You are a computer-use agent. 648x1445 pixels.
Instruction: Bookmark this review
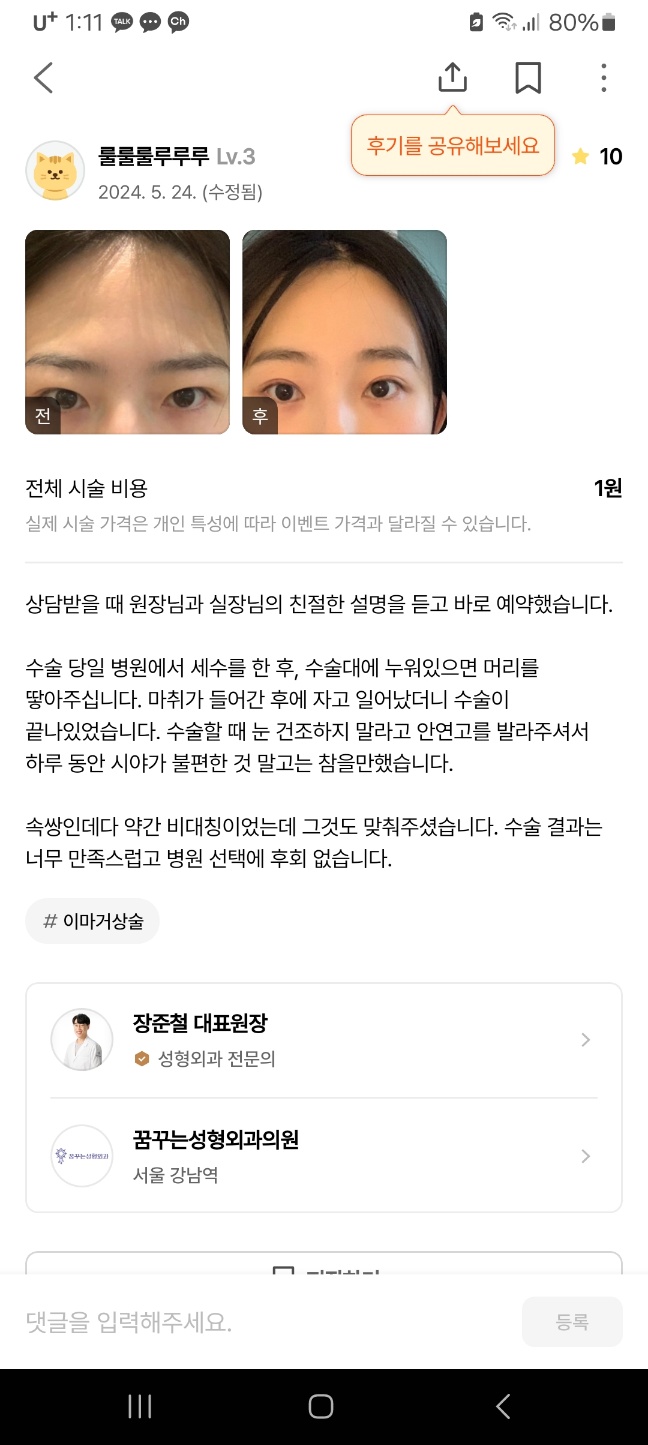coord(528,78)
